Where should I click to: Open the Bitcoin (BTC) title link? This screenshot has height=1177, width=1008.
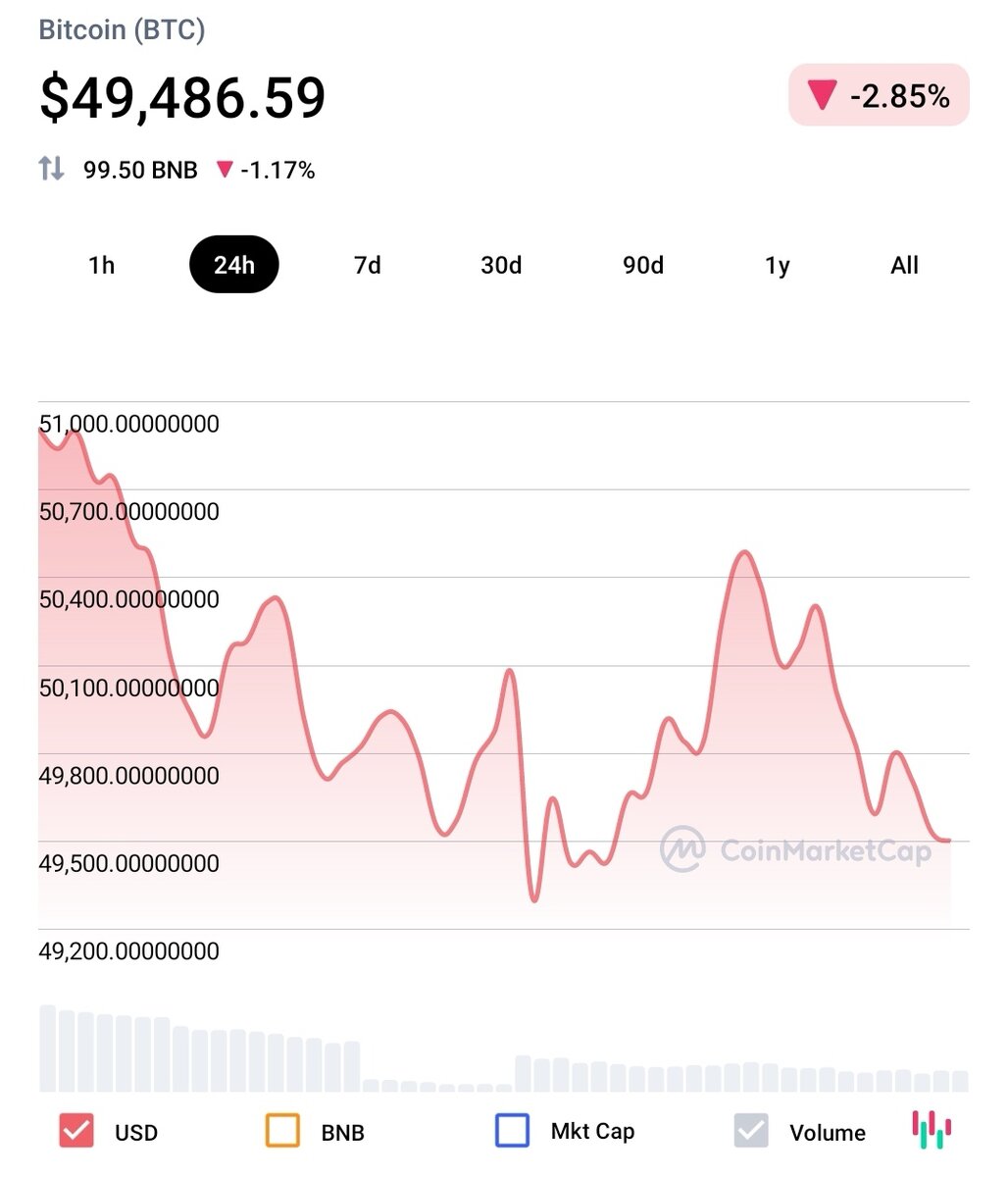tap(122, 29)
